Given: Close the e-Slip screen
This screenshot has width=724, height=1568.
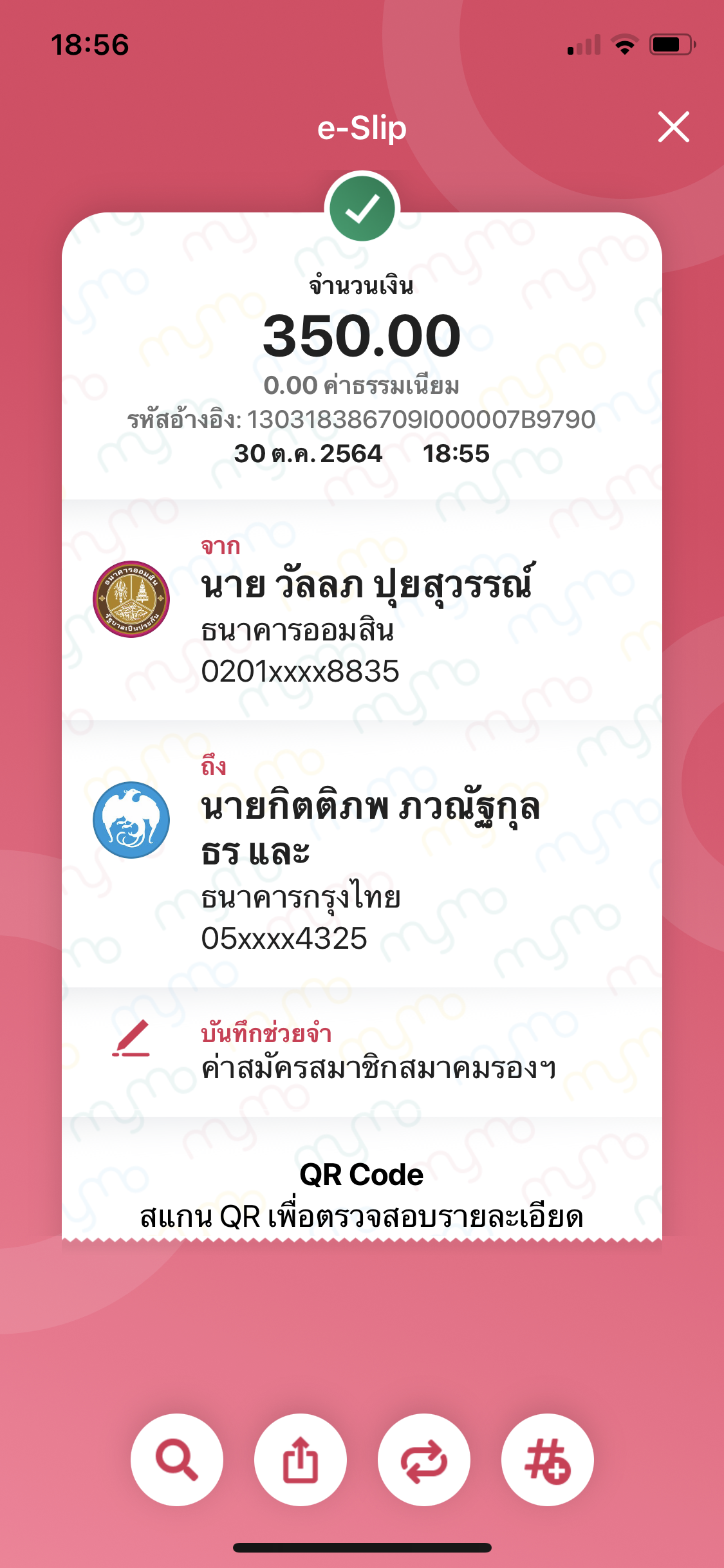Looking at the screenshot, I should (x=673, y=127).
